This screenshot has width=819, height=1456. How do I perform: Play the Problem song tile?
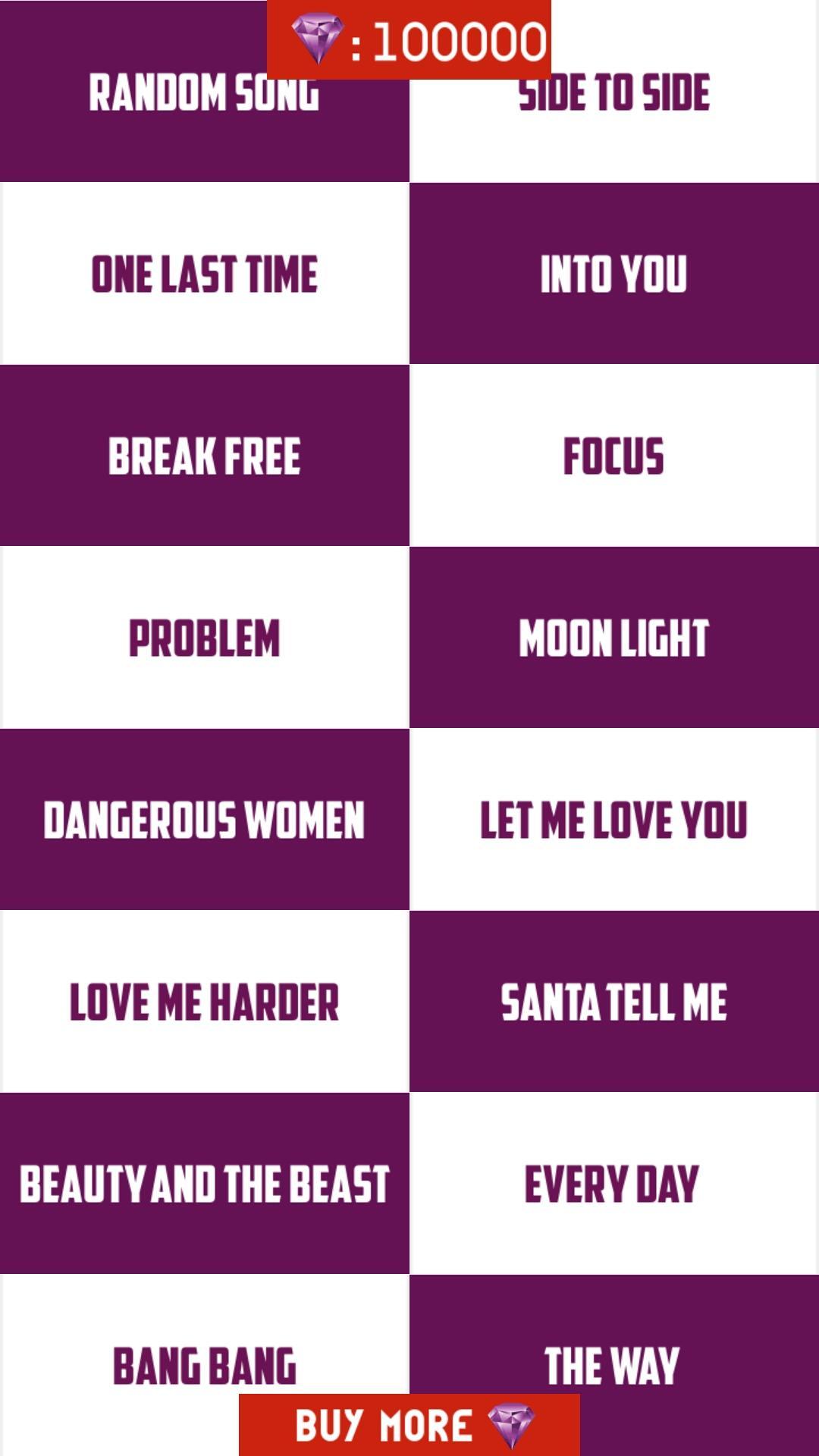(205, 637)
